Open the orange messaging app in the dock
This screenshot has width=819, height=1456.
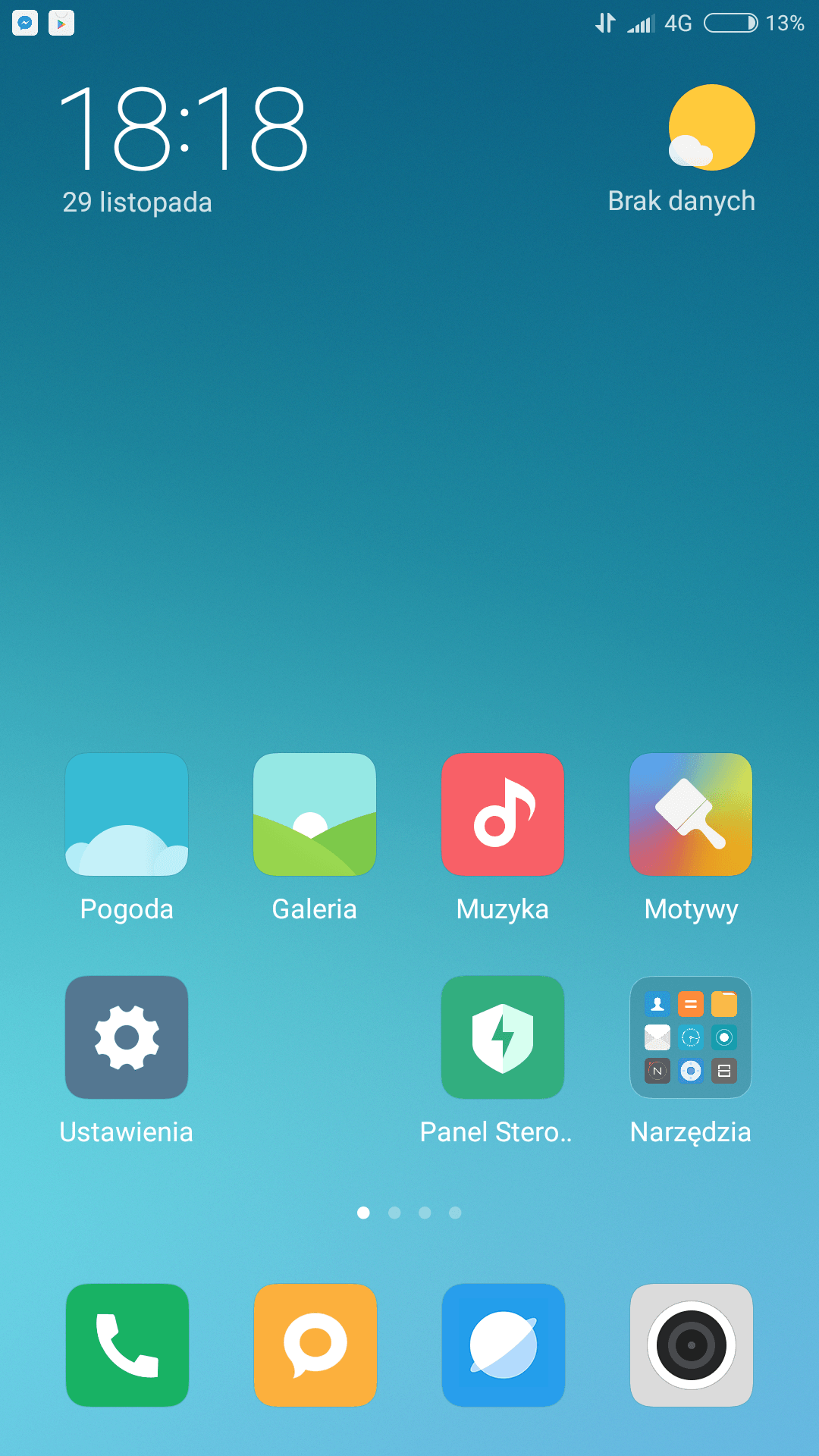[315, 1345]
